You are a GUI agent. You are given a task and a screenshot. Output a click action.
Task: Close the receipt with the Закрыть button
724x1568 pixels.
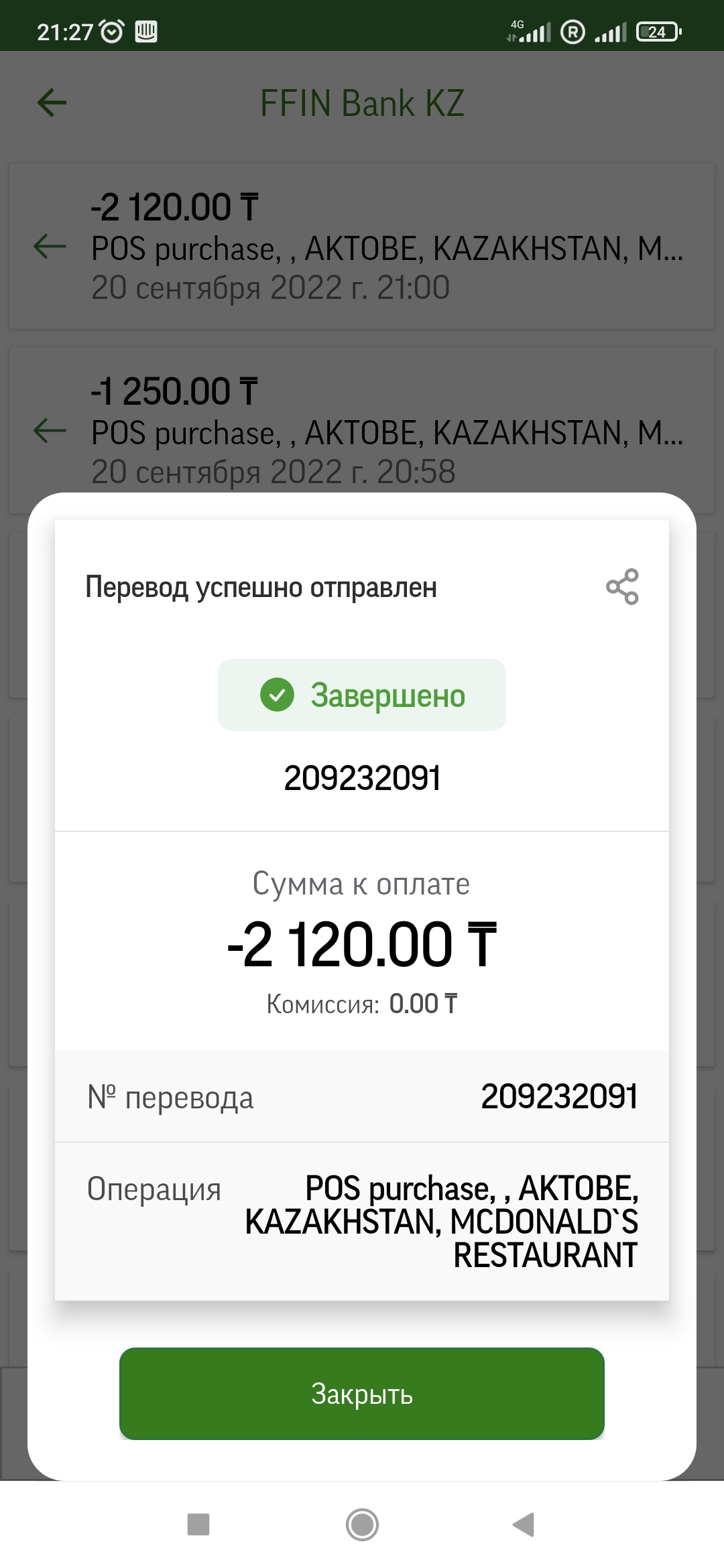(362, 1393)
